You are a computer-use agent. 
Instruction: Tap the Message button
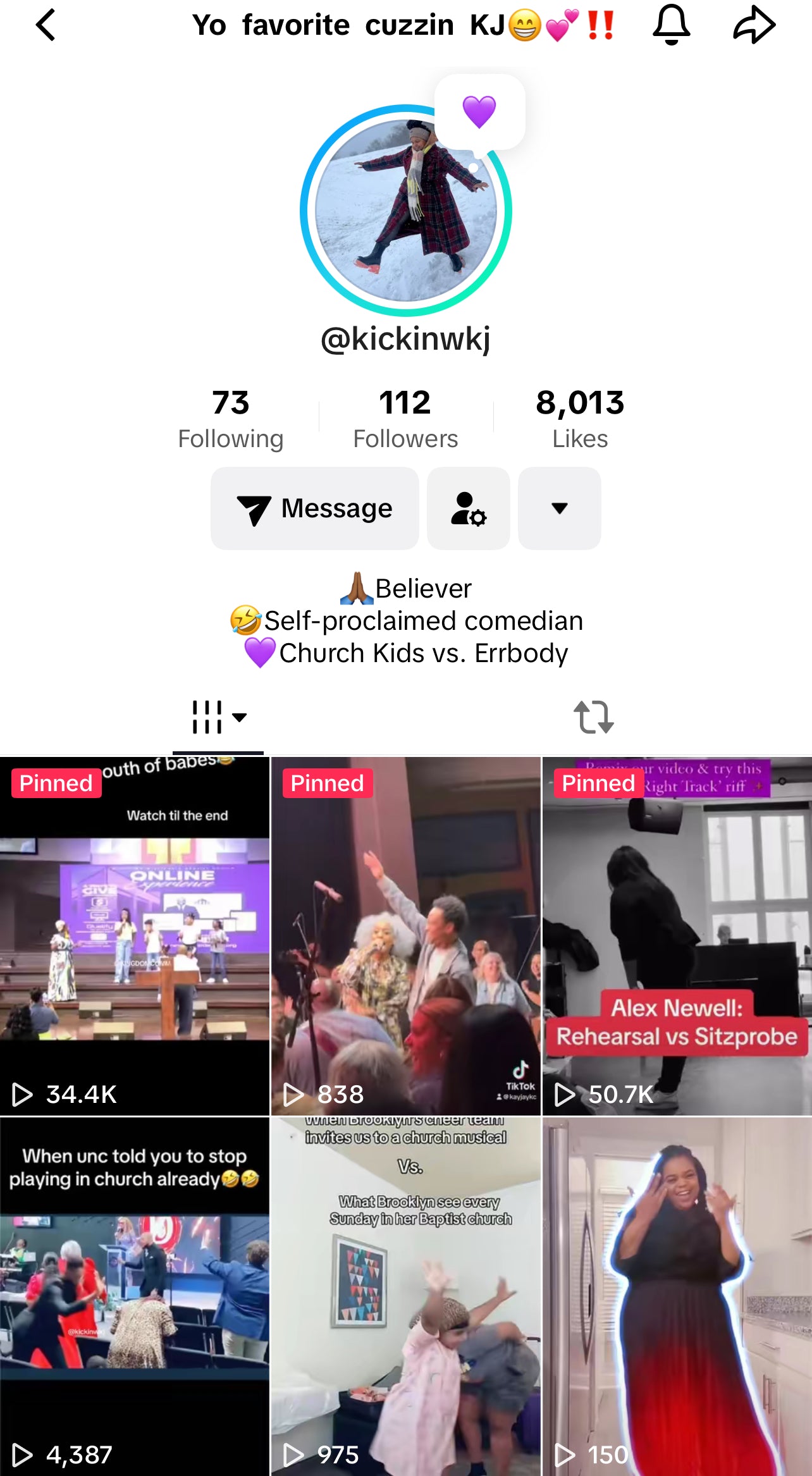(315, 508)
